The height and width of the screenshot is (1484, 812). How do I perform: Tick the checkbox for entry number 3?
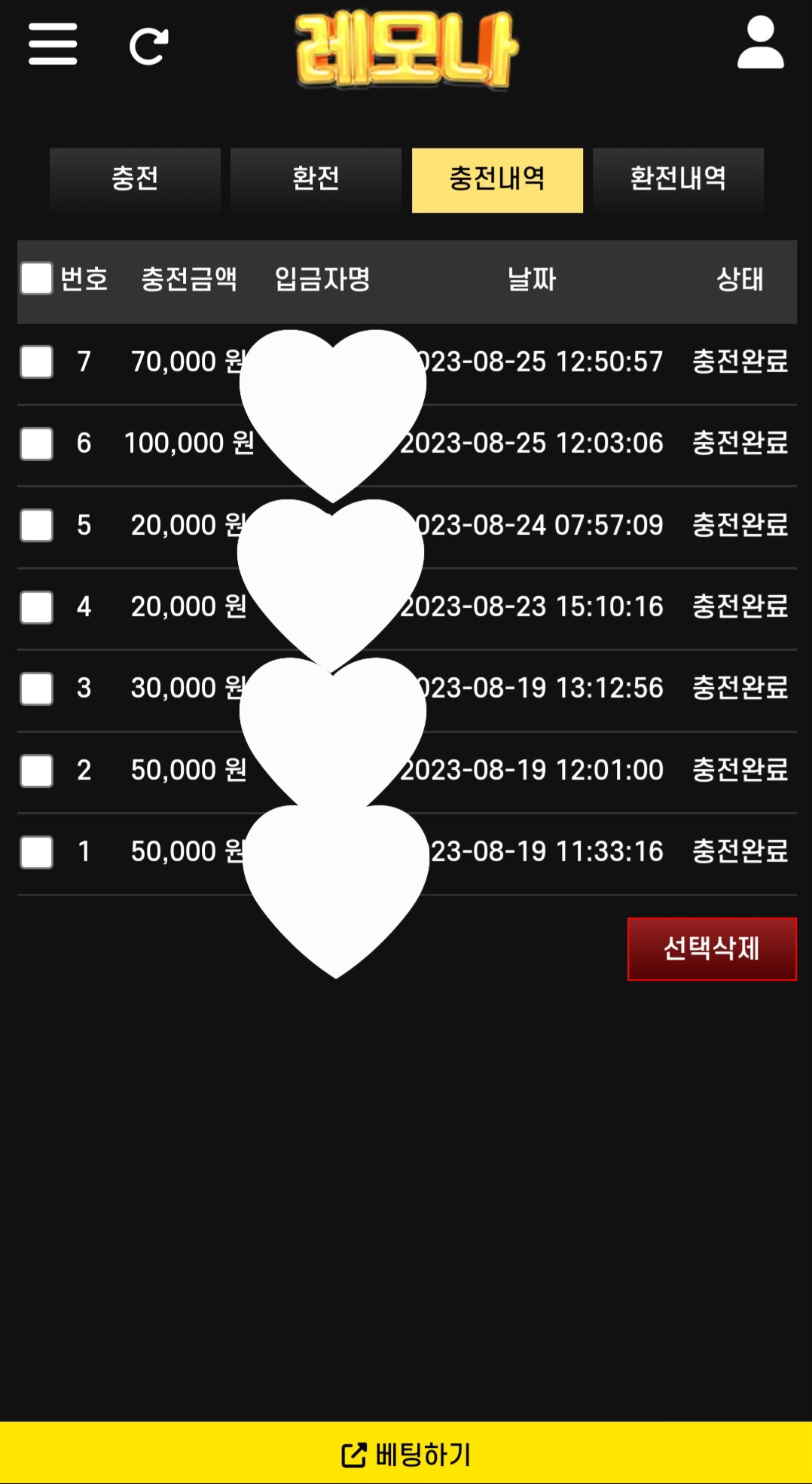(36, 689)
